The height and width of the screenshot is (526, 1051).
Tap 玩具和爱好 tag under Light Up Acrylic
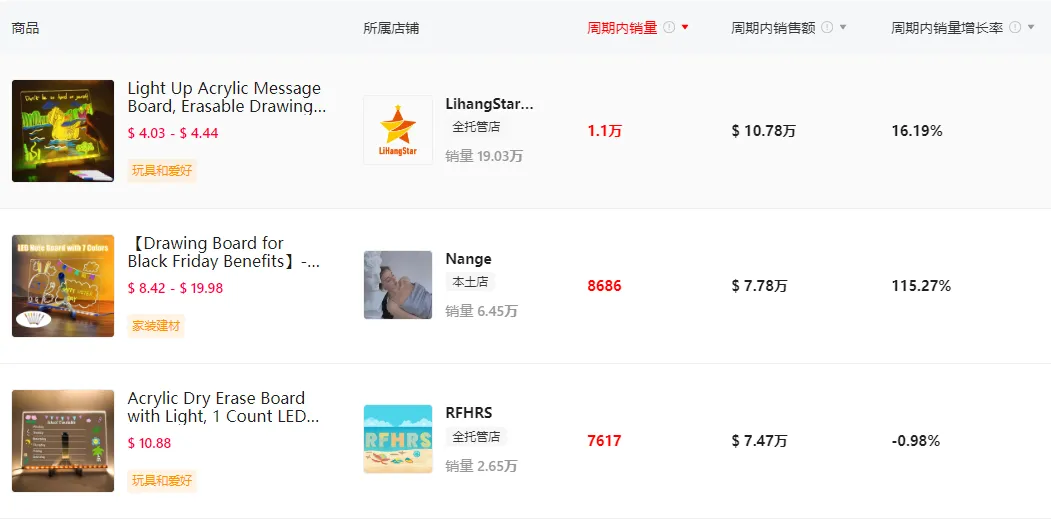click(x=162, y=170)
